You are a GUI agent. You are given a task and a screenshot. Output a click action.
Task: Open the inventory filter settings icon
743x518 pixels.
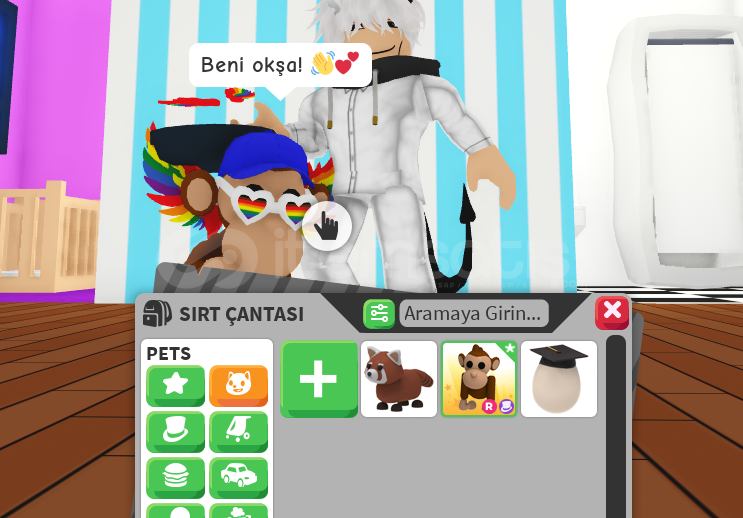379,314
